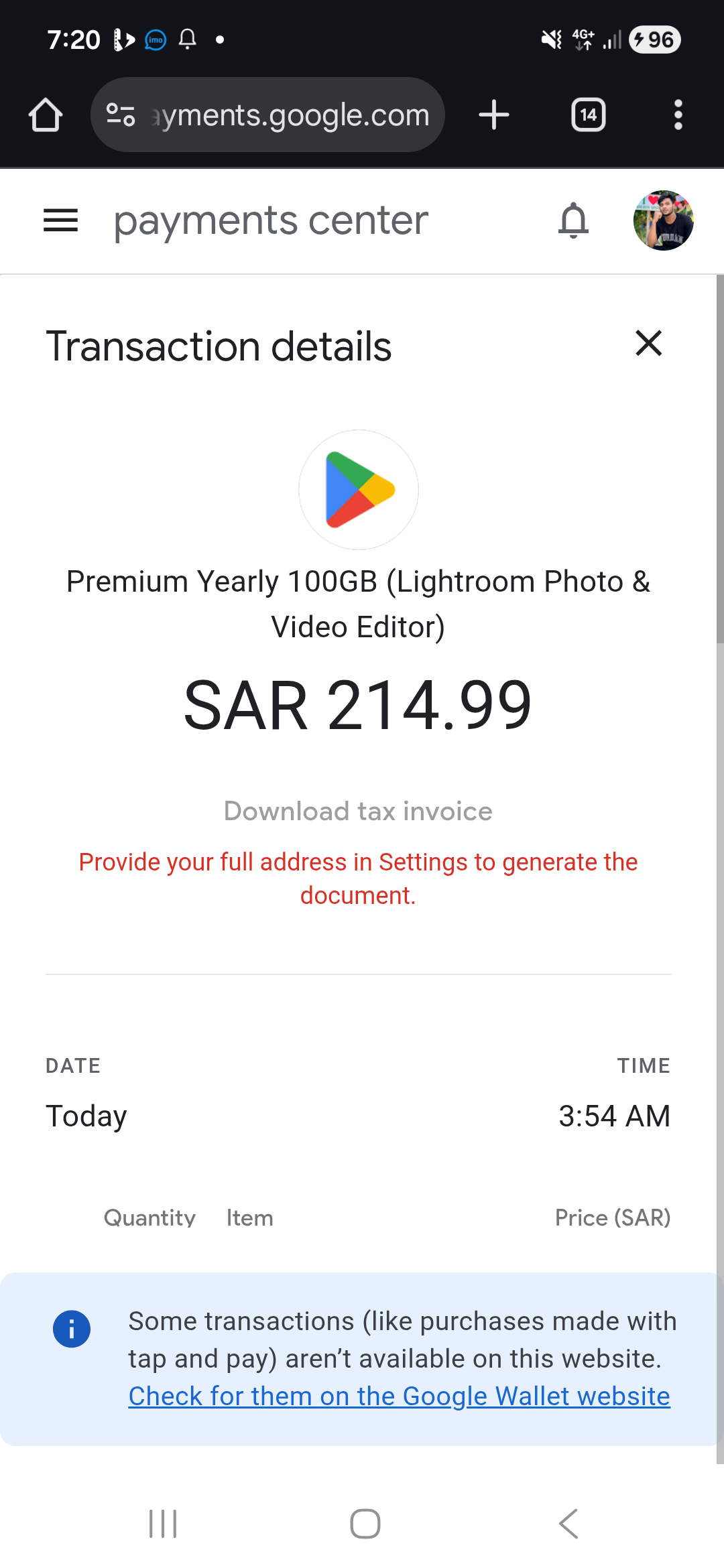Open the hamburger navigation menu
724x1568 pixels.
(x=60, y=220)
